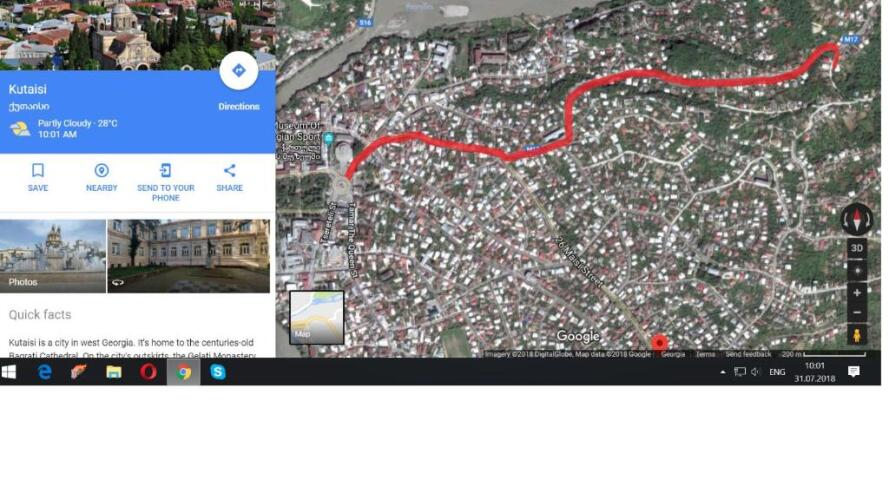Open the Photos thumbnail
This screenshot has width=889, height=500.
52,256
